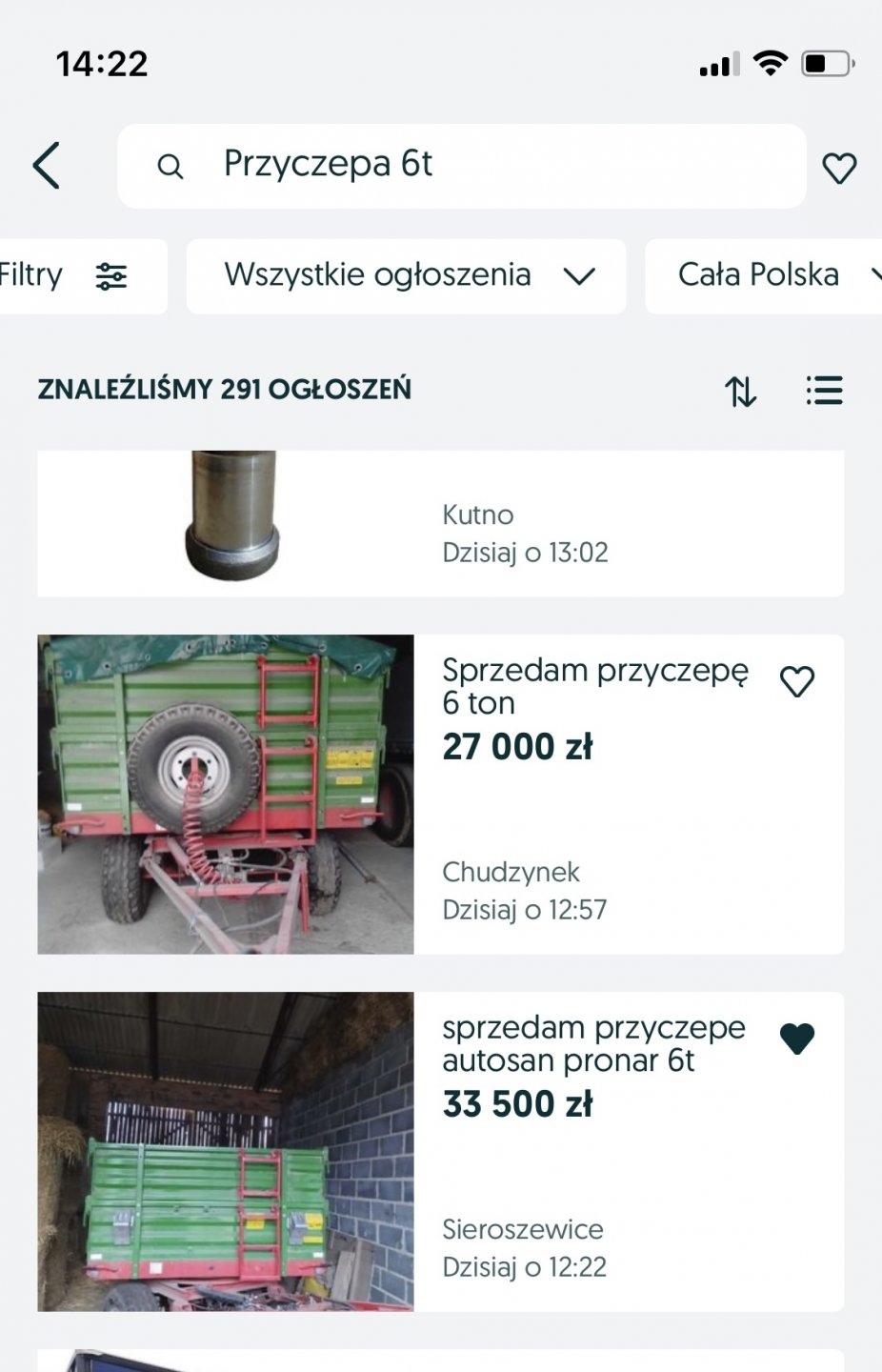Save this search with the heart icon
This screenshot has width=882, height=1372.
pyautogui.click(x=838, y=169)
